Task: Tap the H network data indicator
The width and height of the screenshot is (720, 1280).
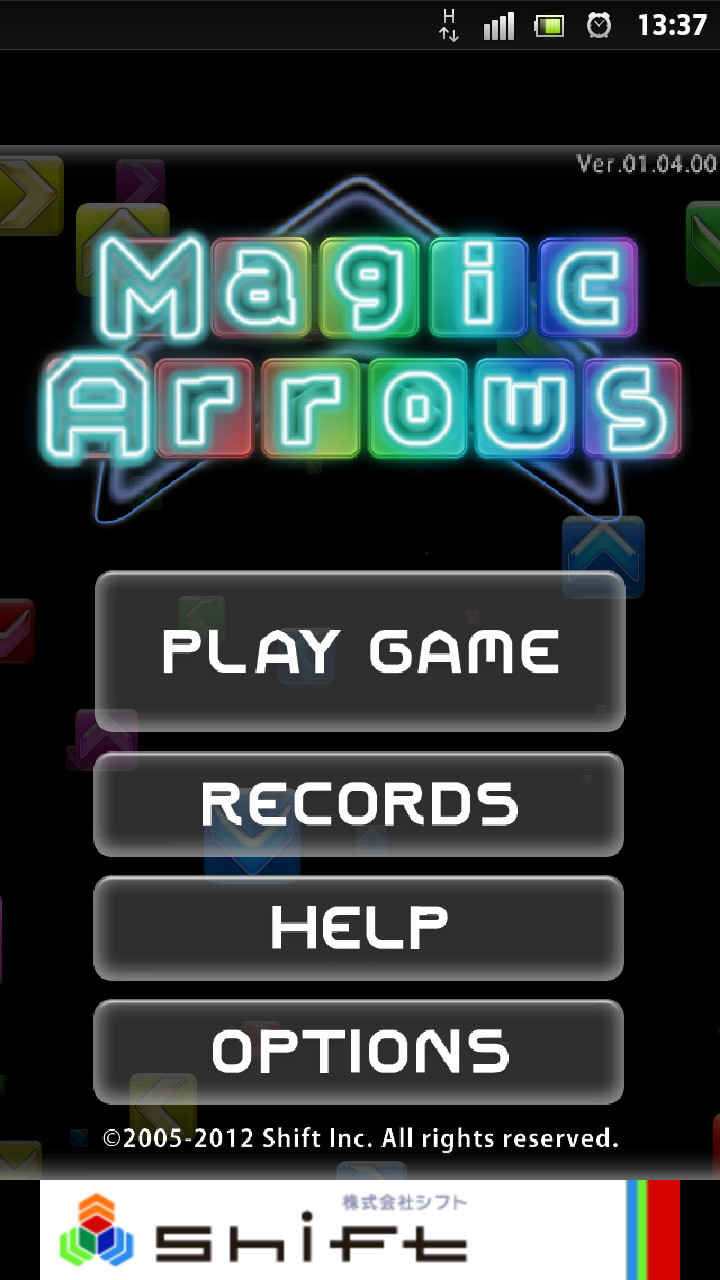Action: pos(451,15)
